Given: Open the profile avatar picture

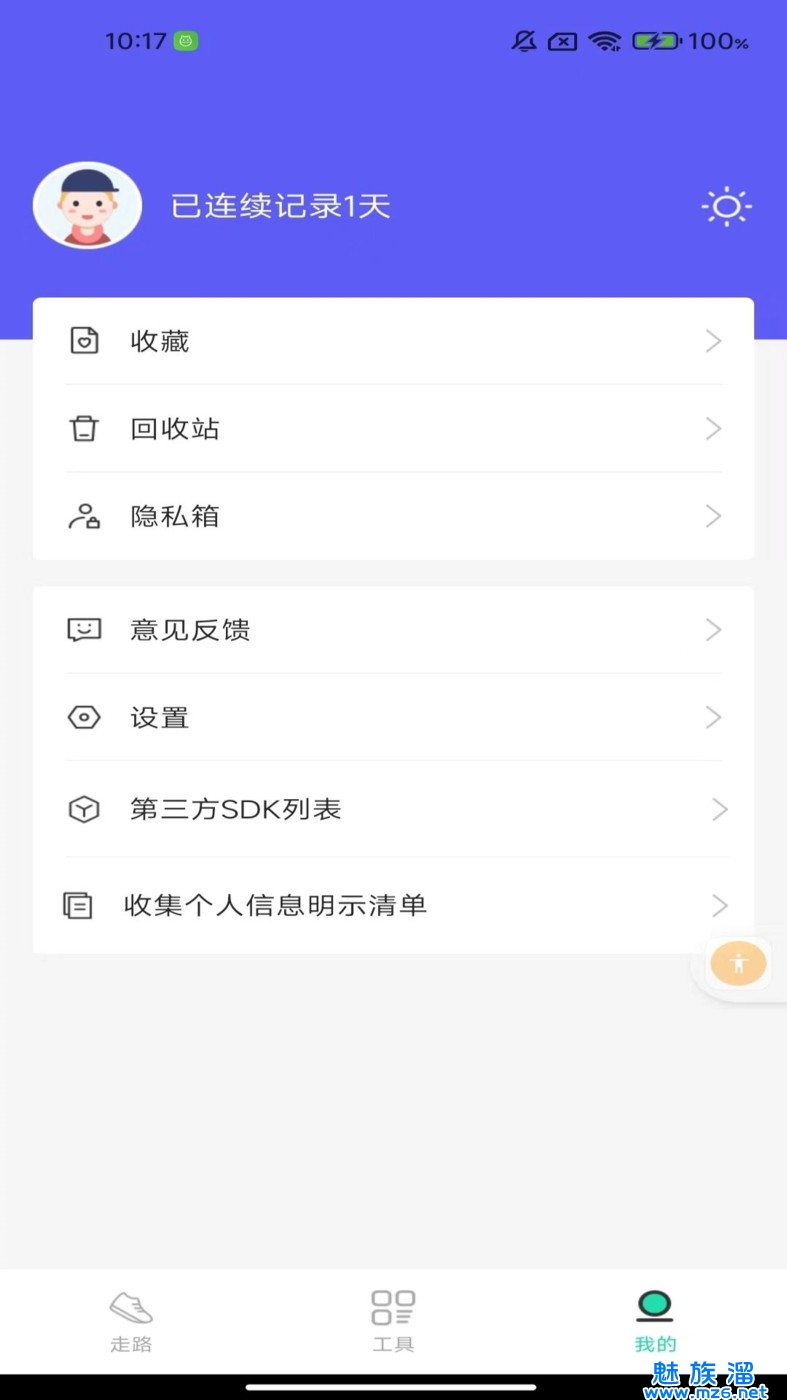Looking at the screenshot, I should pyautogui.click(x=87, y=206).
